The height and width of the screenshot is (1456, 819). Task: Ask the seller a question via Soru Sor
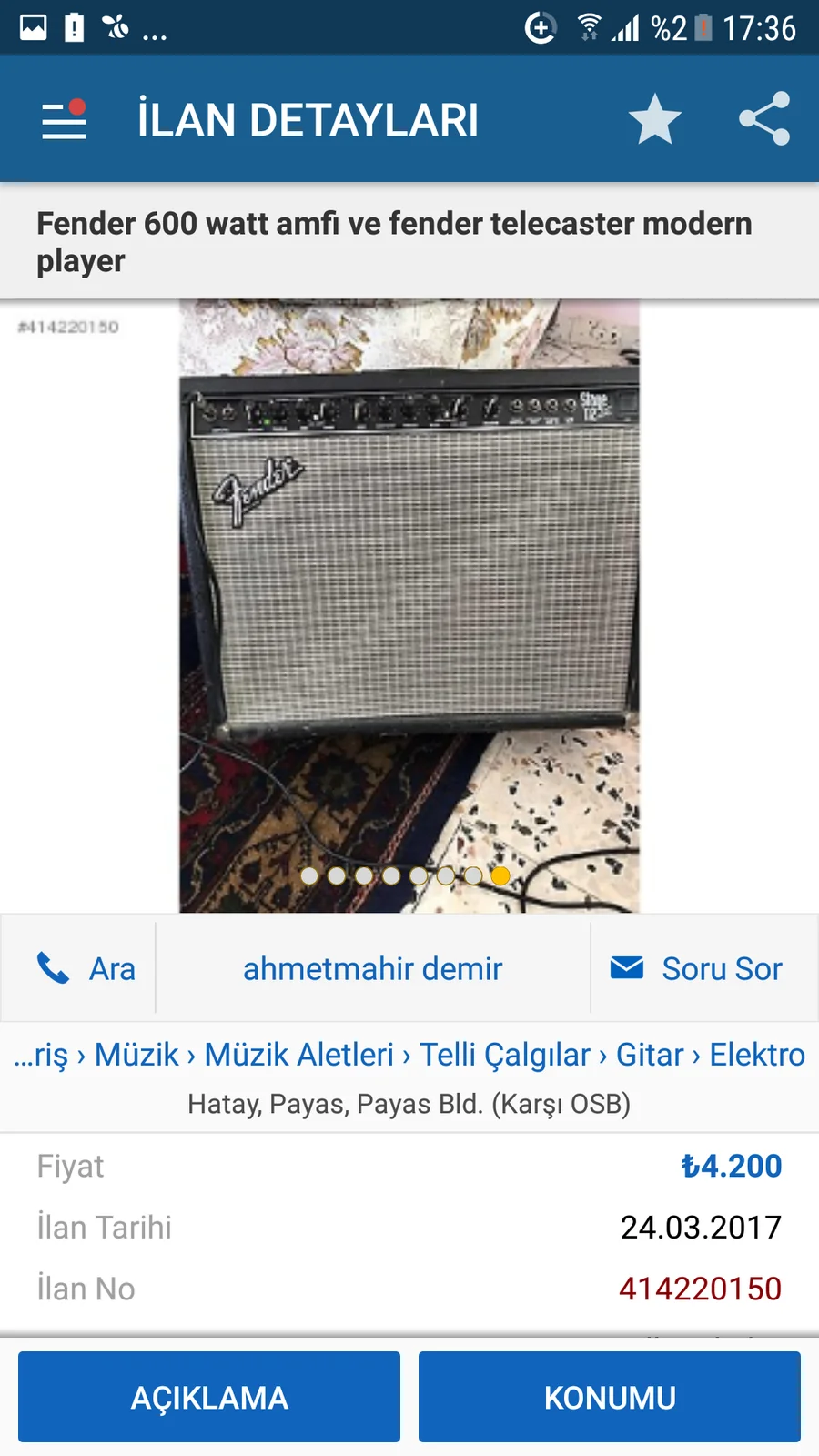tap(697, 968)
